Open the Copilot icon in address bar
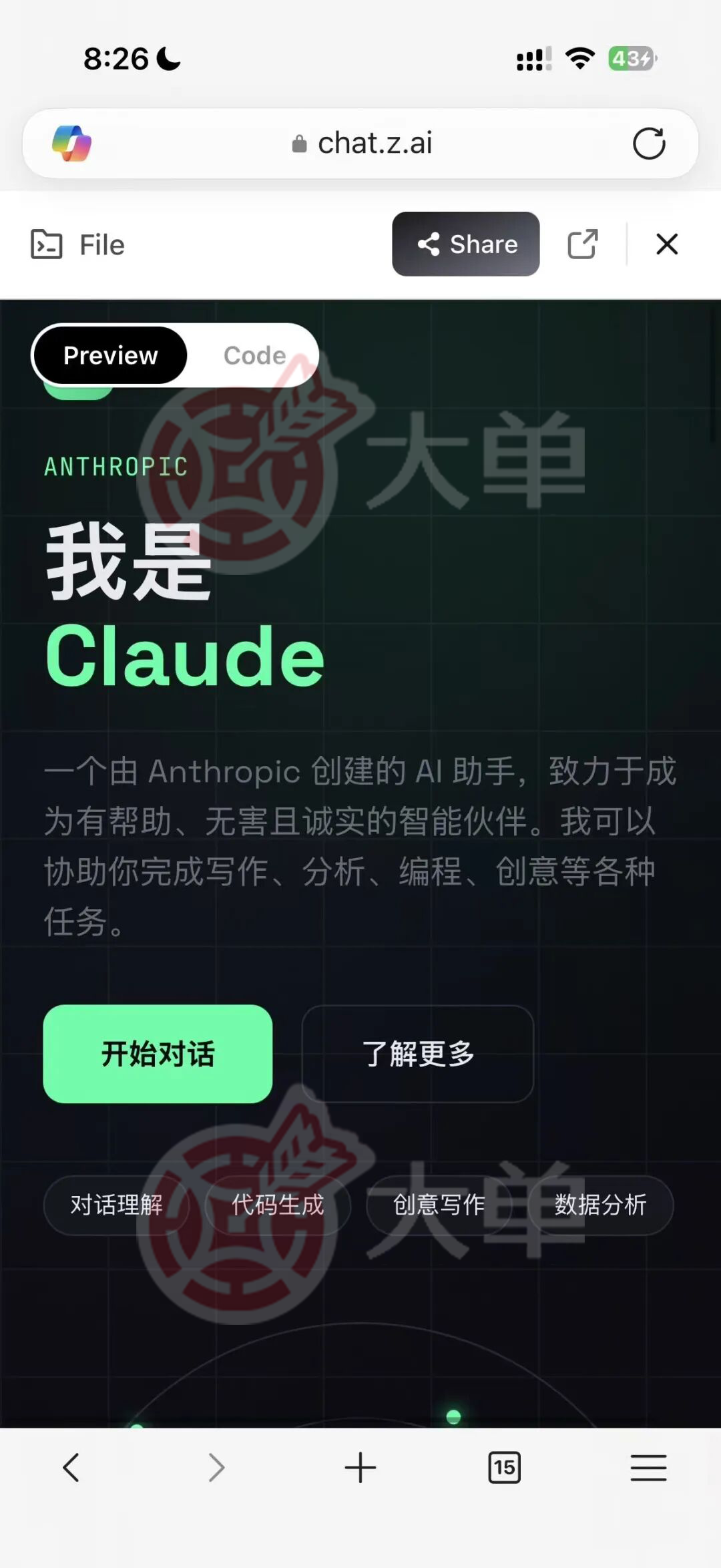This screenshot has height=1568, width=721. 71,144
